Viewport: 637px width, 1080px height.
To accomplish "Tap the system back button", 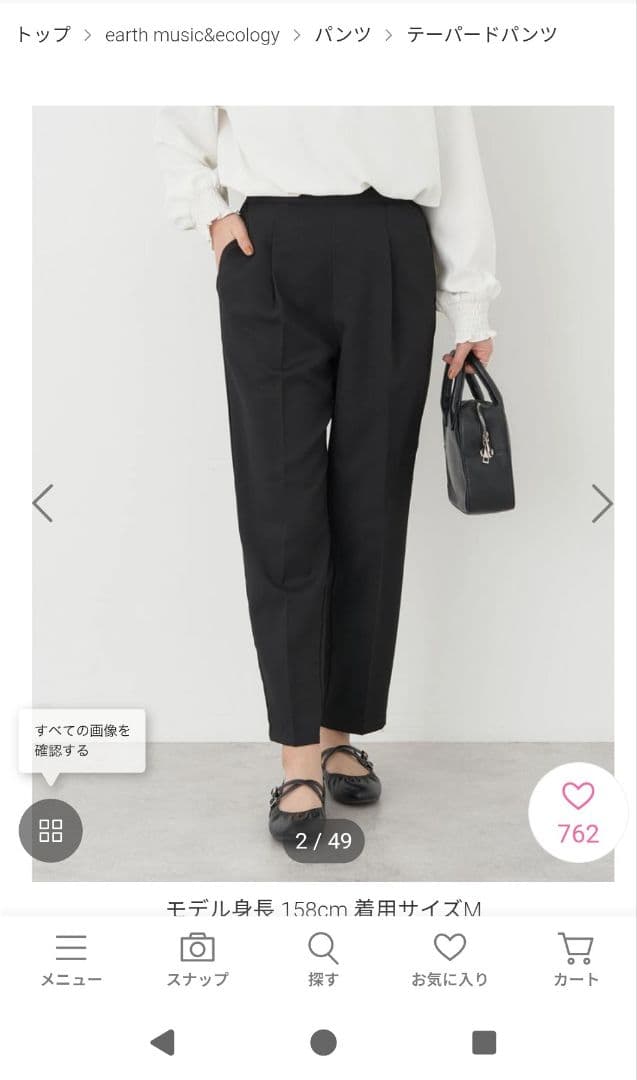I will coord(162,1043).
